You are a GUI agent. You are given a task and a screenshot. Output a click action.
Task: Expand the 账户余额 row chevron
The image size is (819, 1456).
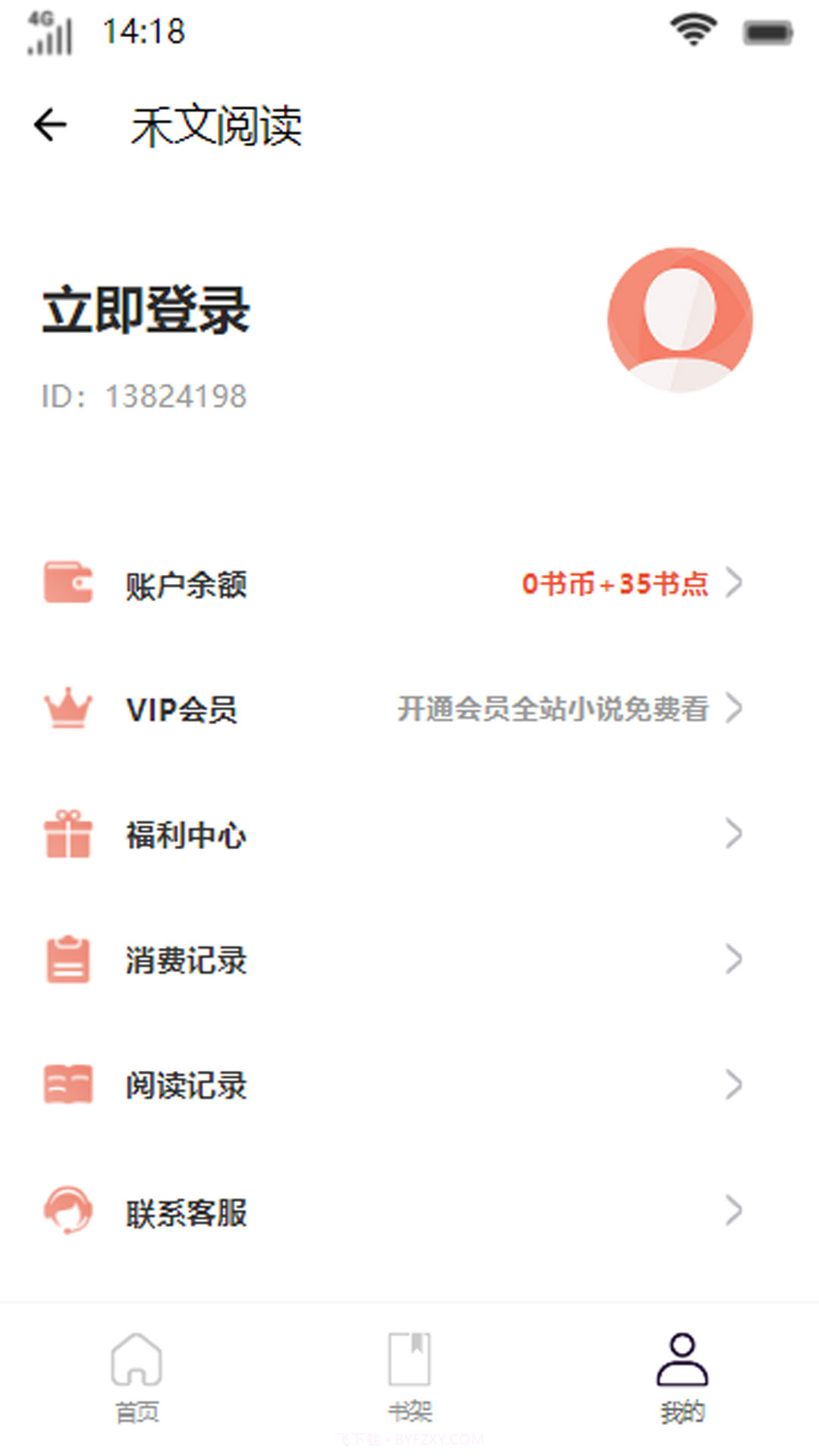(733, 583)
